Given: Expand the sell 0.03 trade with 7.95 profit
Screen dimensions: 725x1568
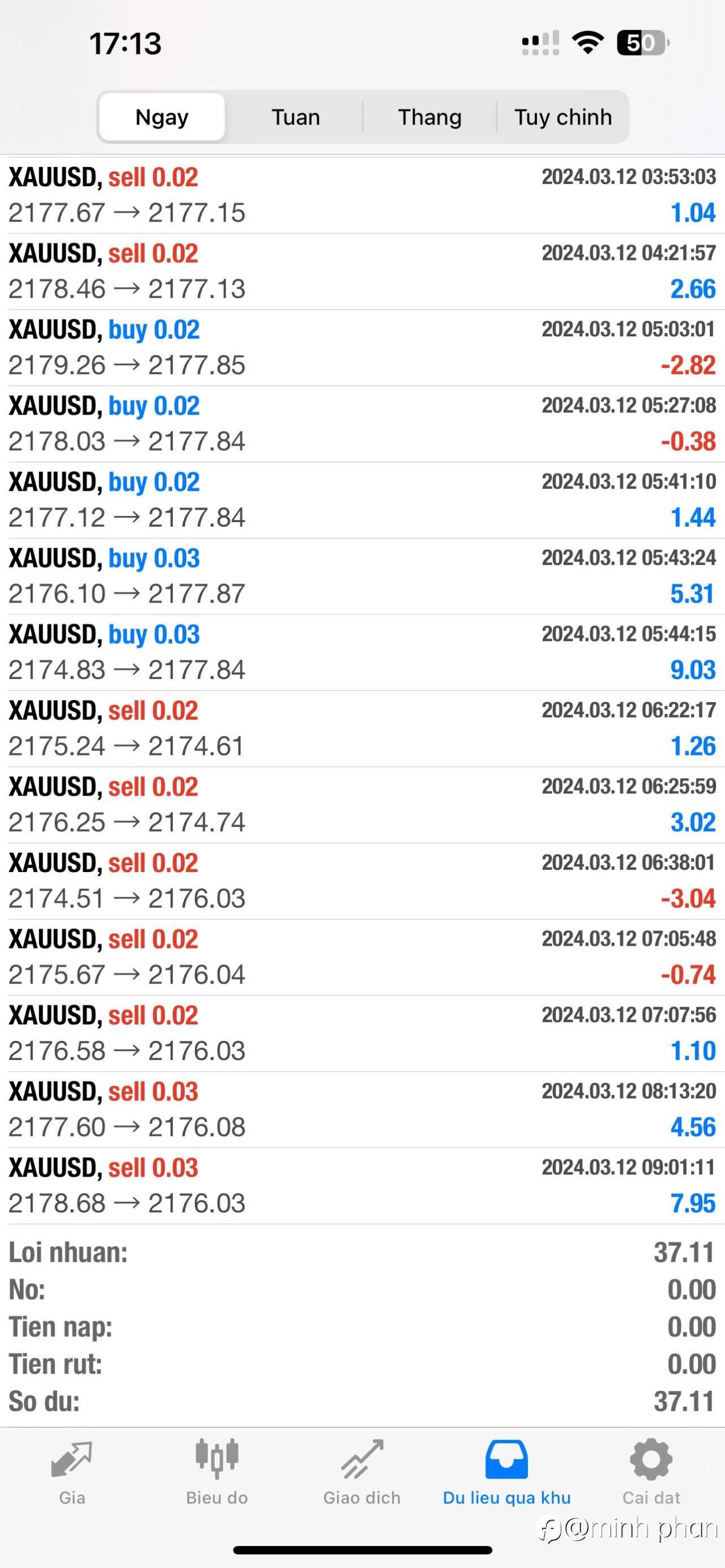Looking at the screenshot, I should coord(362,1186).
